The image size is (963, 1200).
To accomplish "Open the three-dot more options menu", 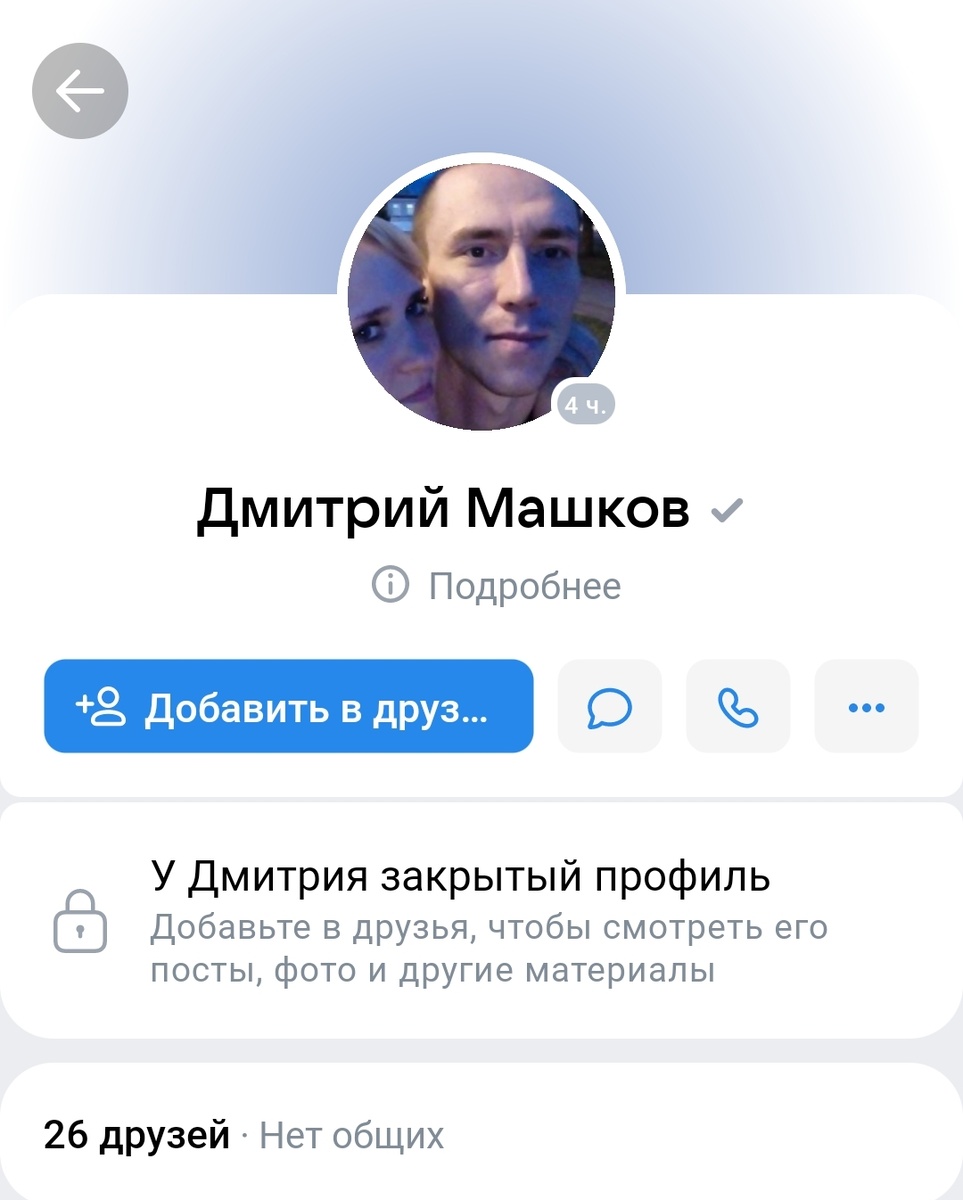I will [865, 706].
